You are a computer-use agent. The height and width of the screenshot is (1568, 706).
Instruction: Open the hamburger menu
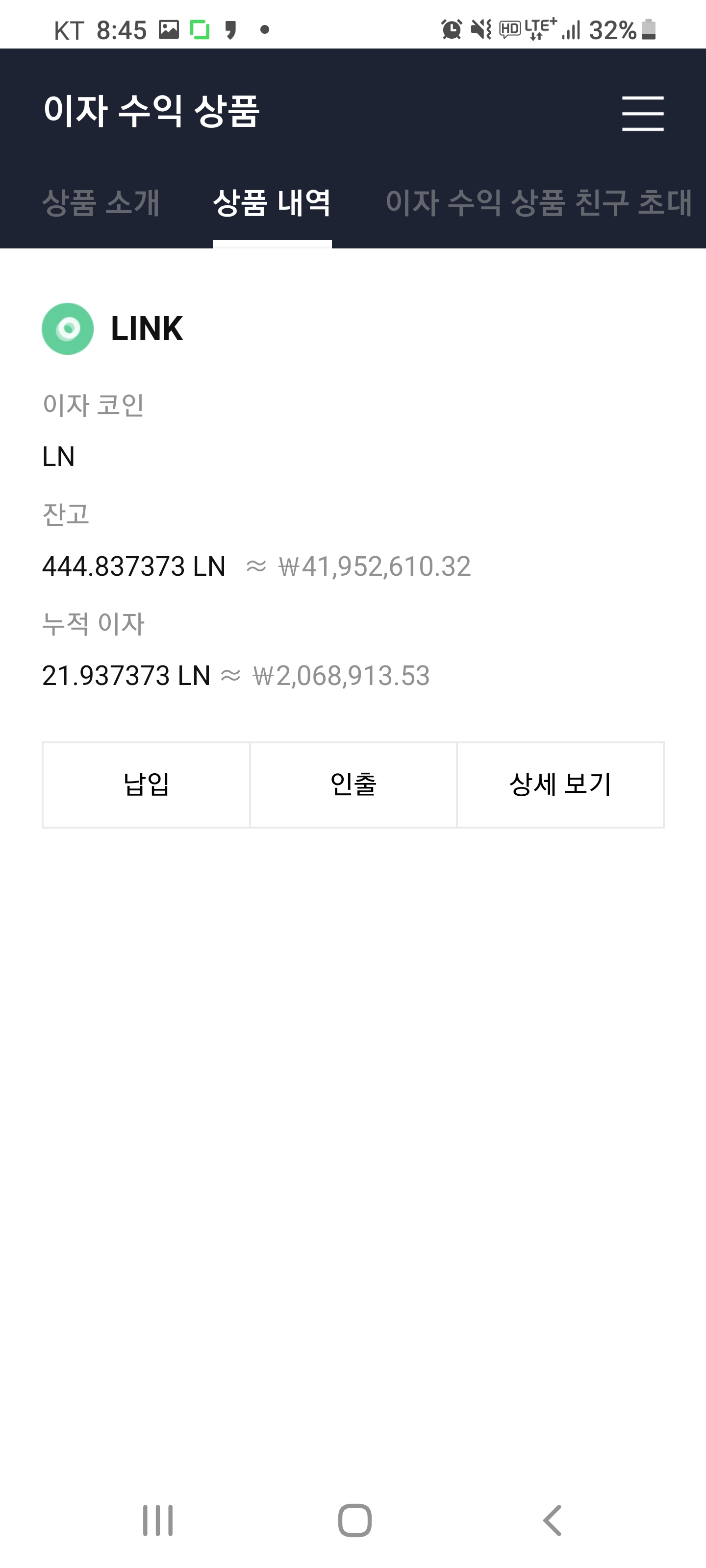pyautogui.click(x=643, y=113)
